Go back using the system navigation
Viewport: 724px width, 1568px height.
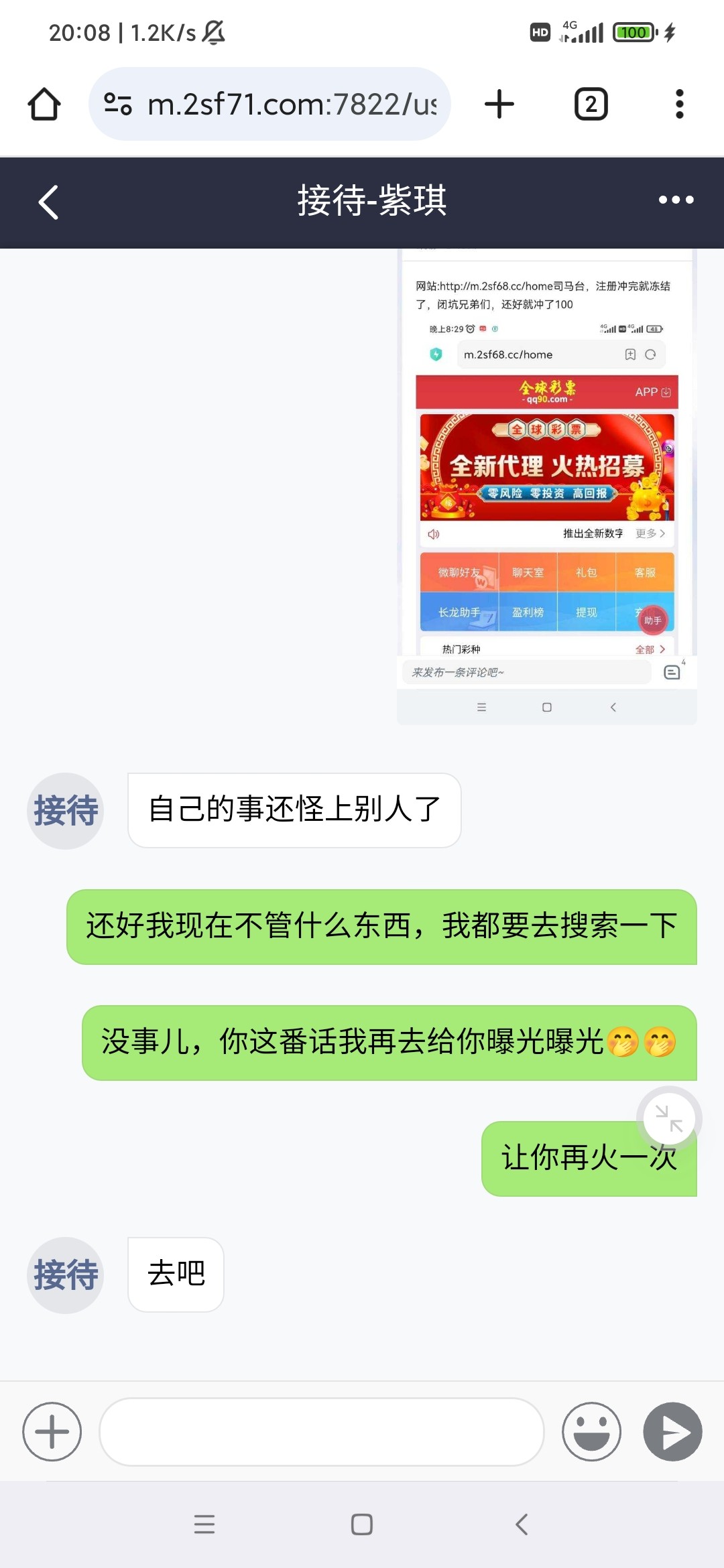(522, 1524)
